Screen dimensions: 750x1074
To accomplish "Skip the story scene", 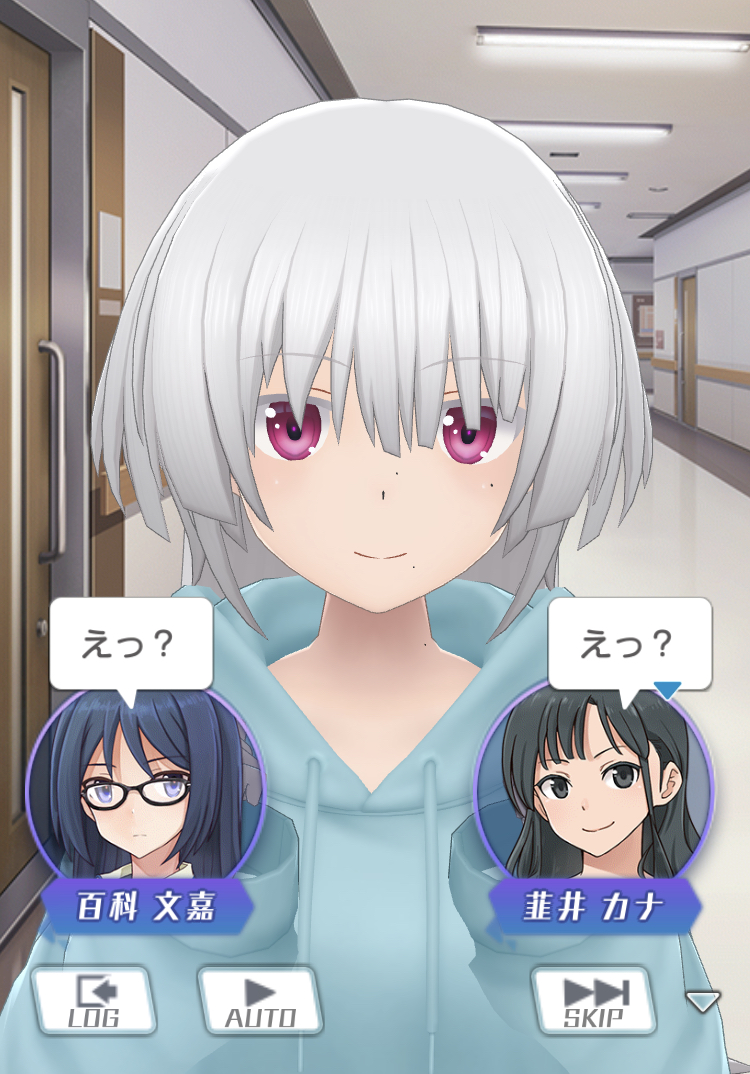I will pos(593,999).
